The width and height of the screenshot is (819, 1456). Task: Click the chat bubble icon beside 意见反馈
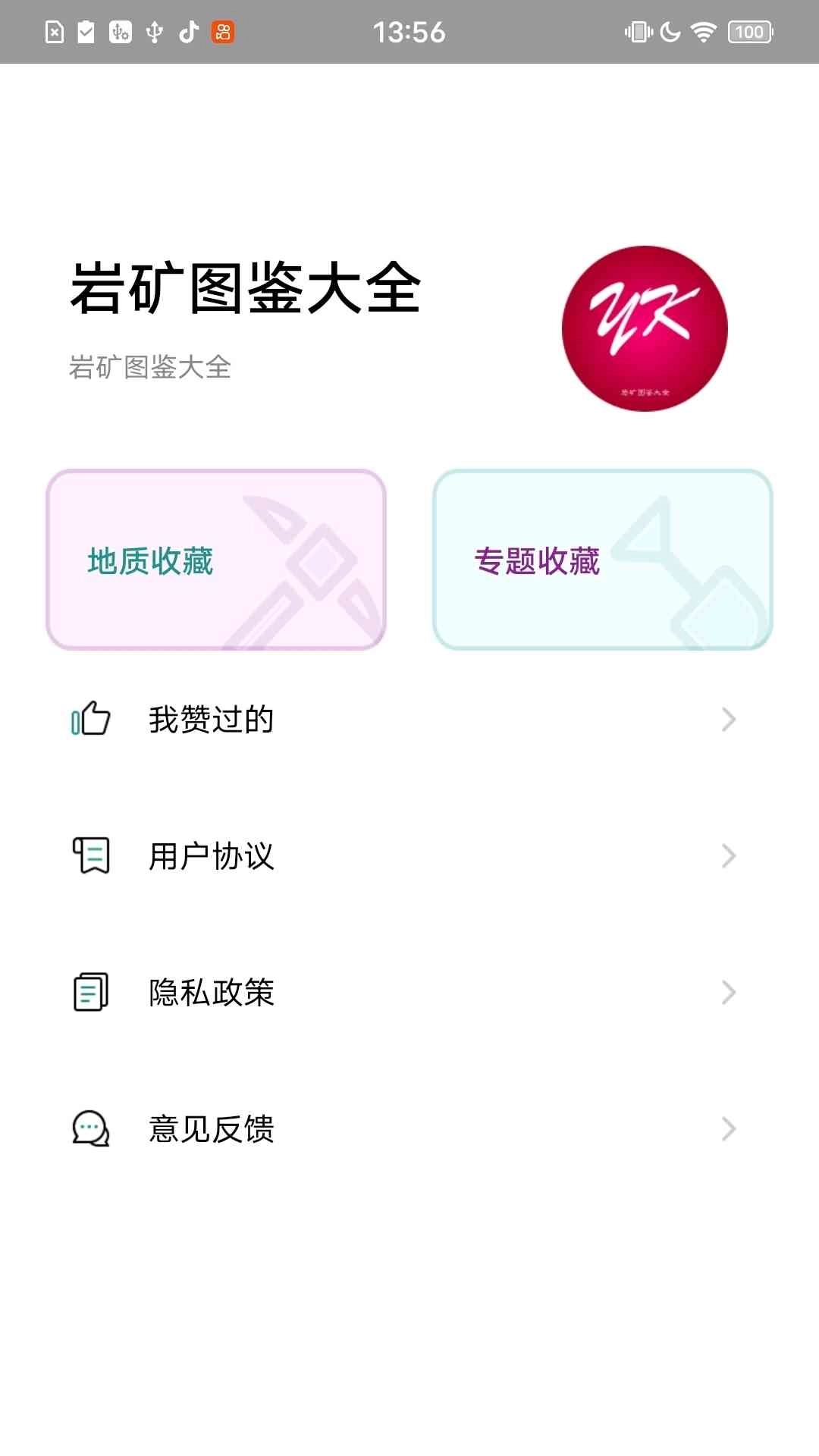click(90, 1128)
